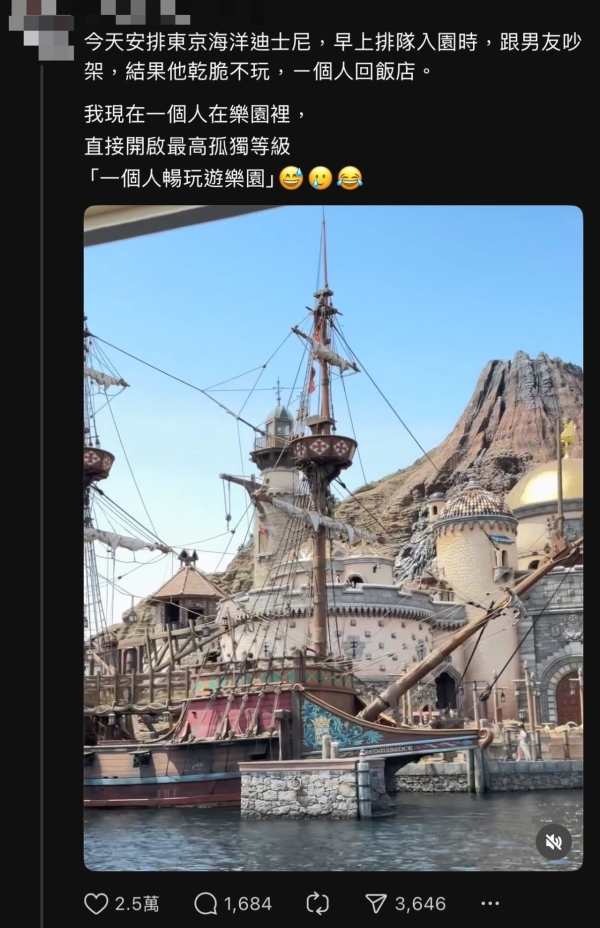
Task: Open the pirate ship video fullscreen
Action: pyautogui.click(x=333, y=520)
